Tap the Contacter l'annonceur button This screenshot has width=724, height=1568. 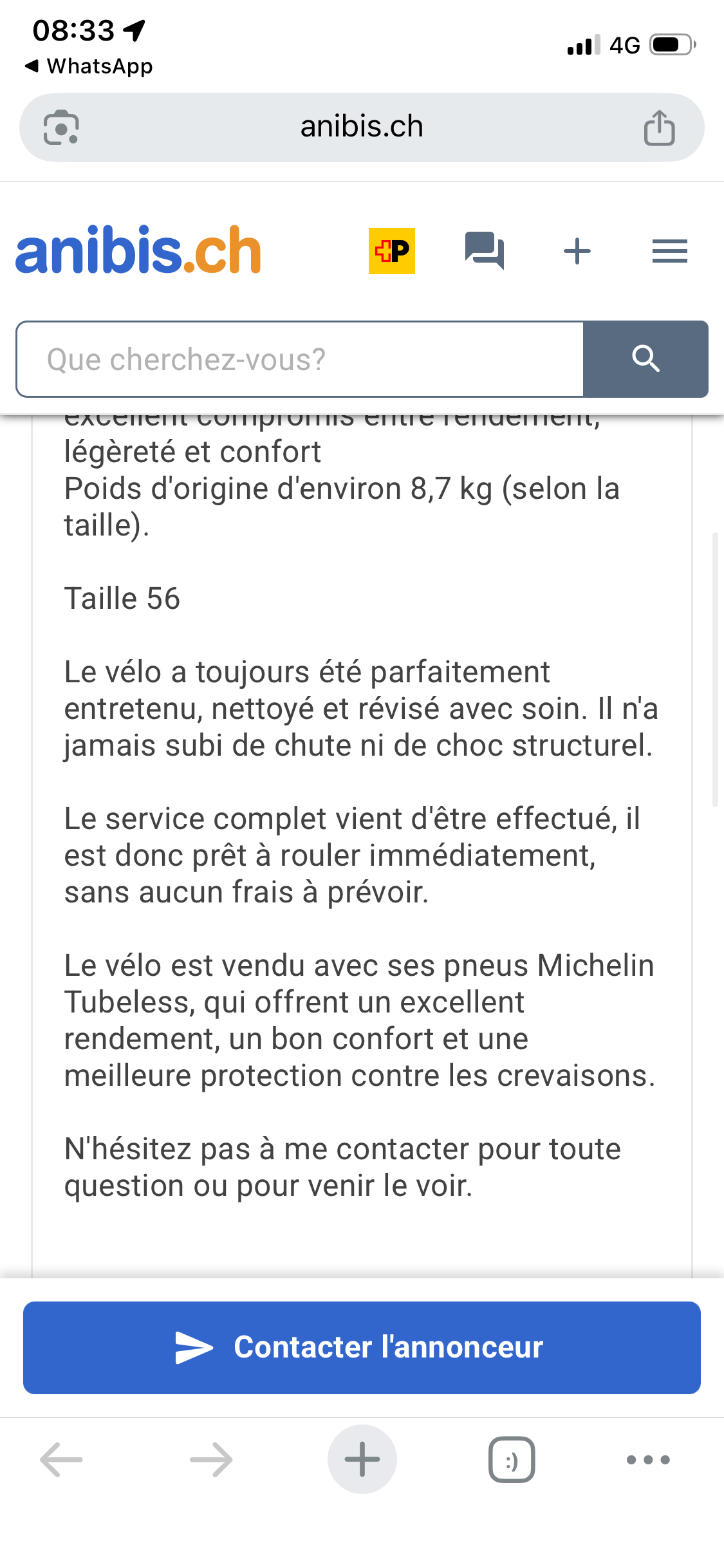click(x=362, y=1347)
